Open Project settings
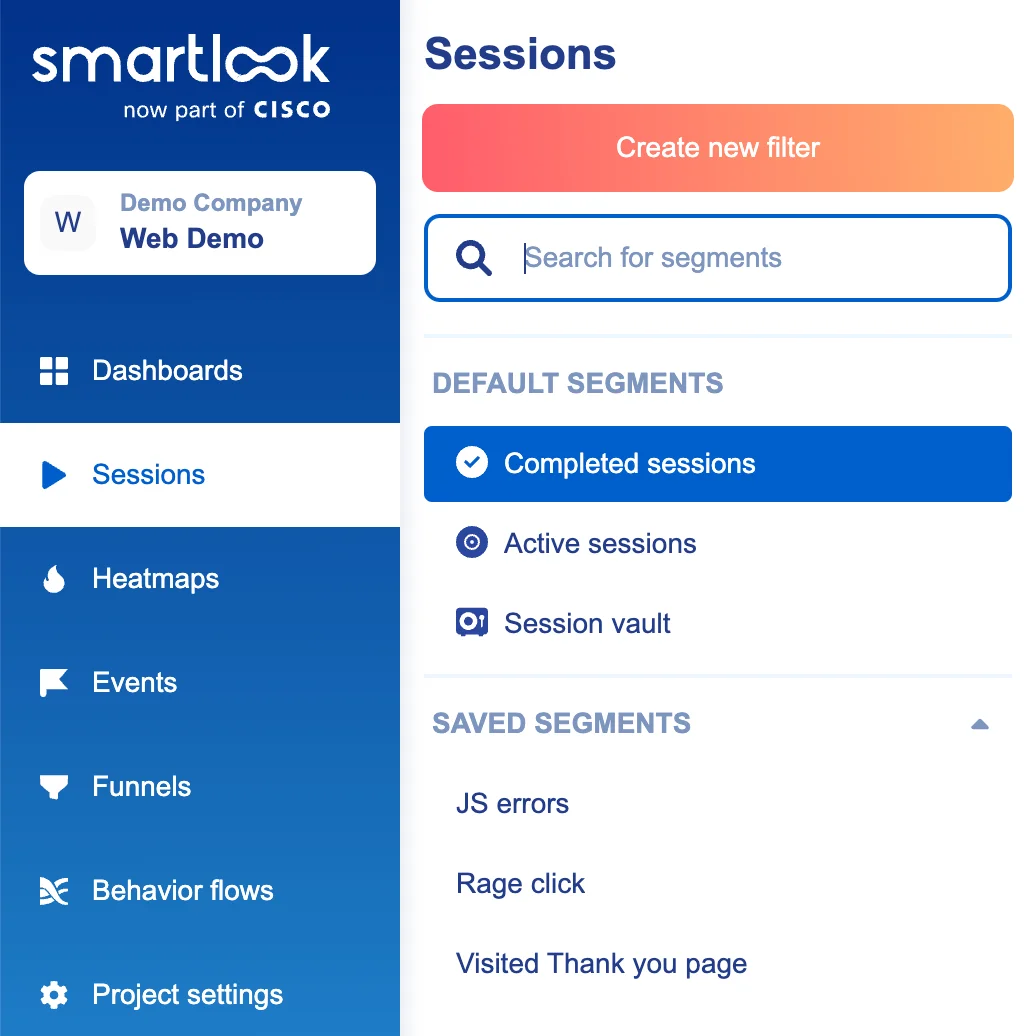Screen dimensions: 1024x1036 pos(187,995)
